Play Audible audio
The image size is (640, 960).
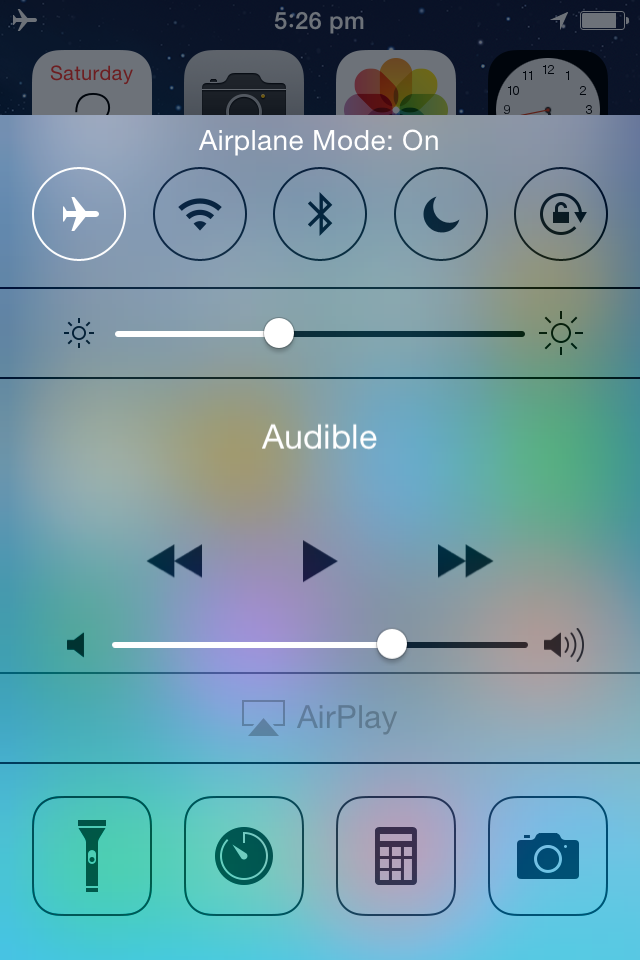click(x=320, y=561)
